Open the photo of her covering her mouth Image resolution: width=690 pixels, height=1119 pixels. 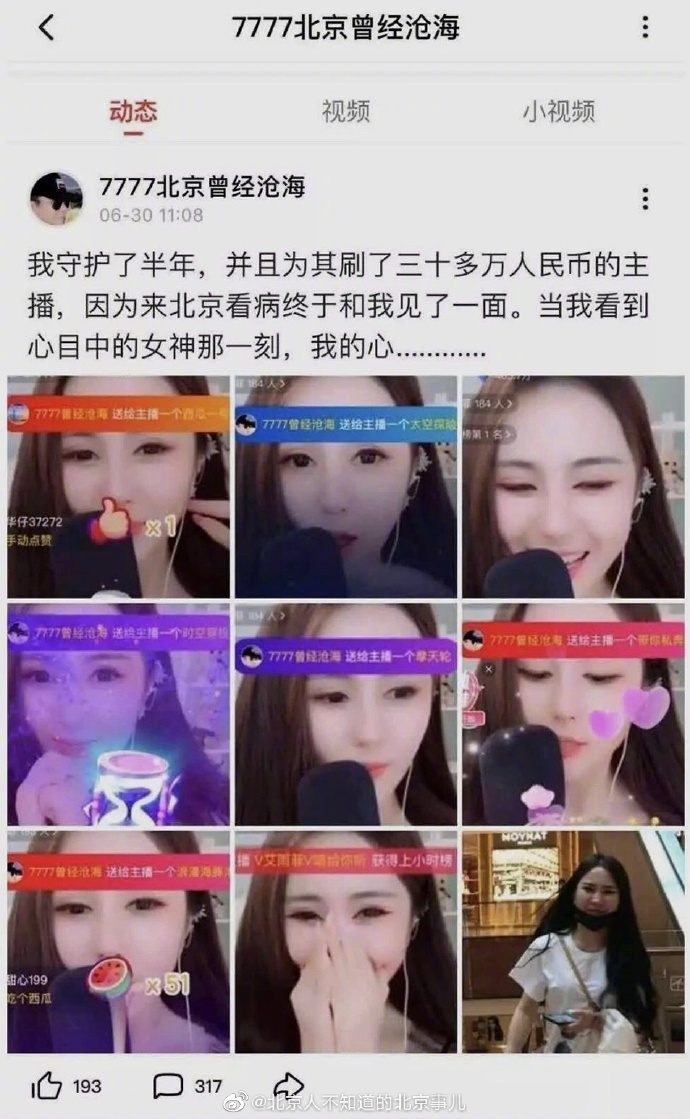tap(345, 941)
